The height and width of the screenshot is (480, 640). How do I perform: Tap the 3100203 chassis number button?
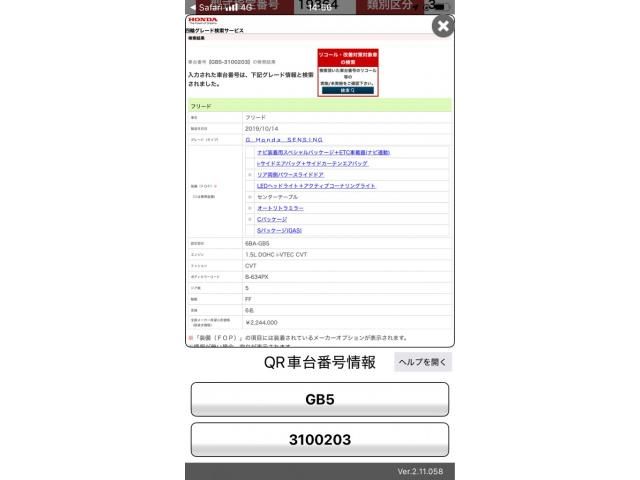pyautogui.click(x=319, y=439)
